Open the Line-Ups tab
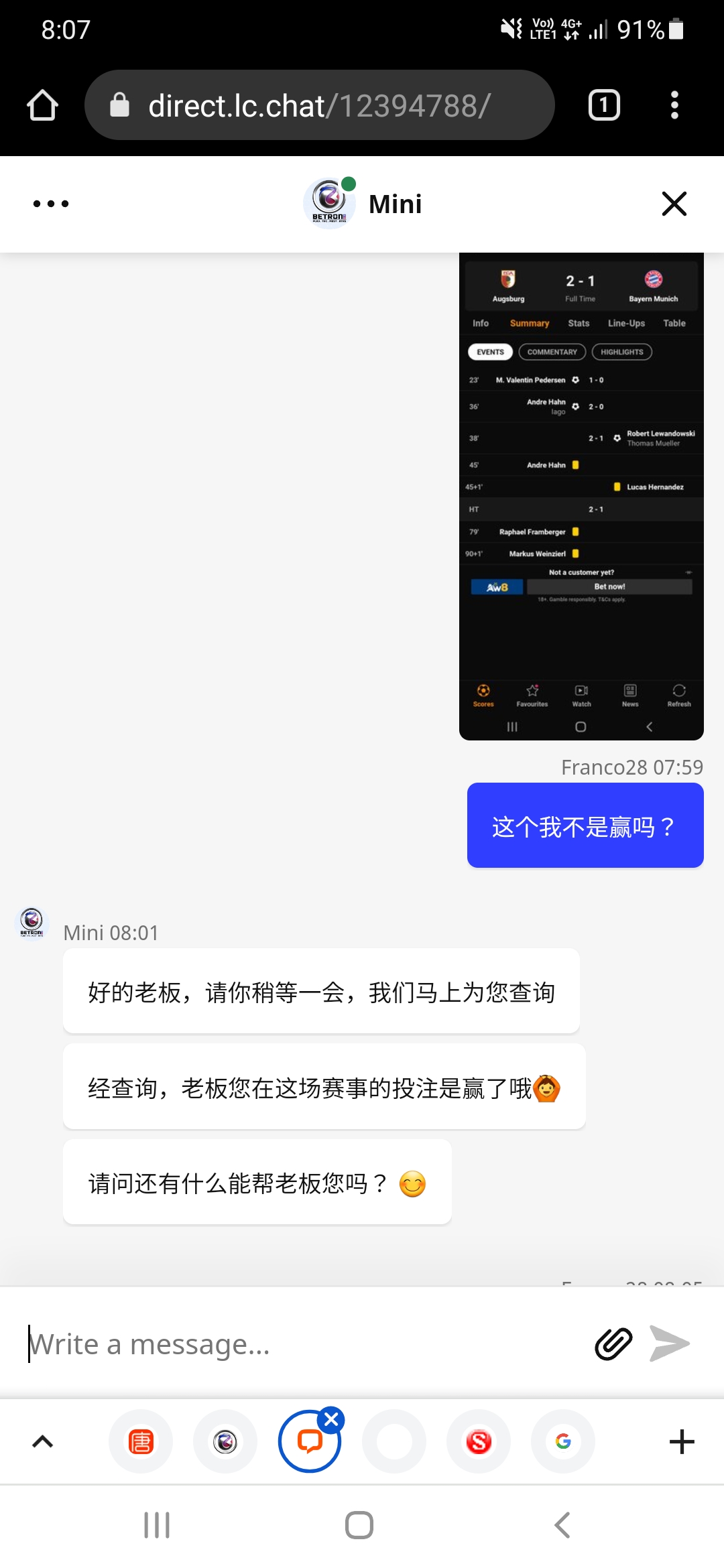 point(625,323)
